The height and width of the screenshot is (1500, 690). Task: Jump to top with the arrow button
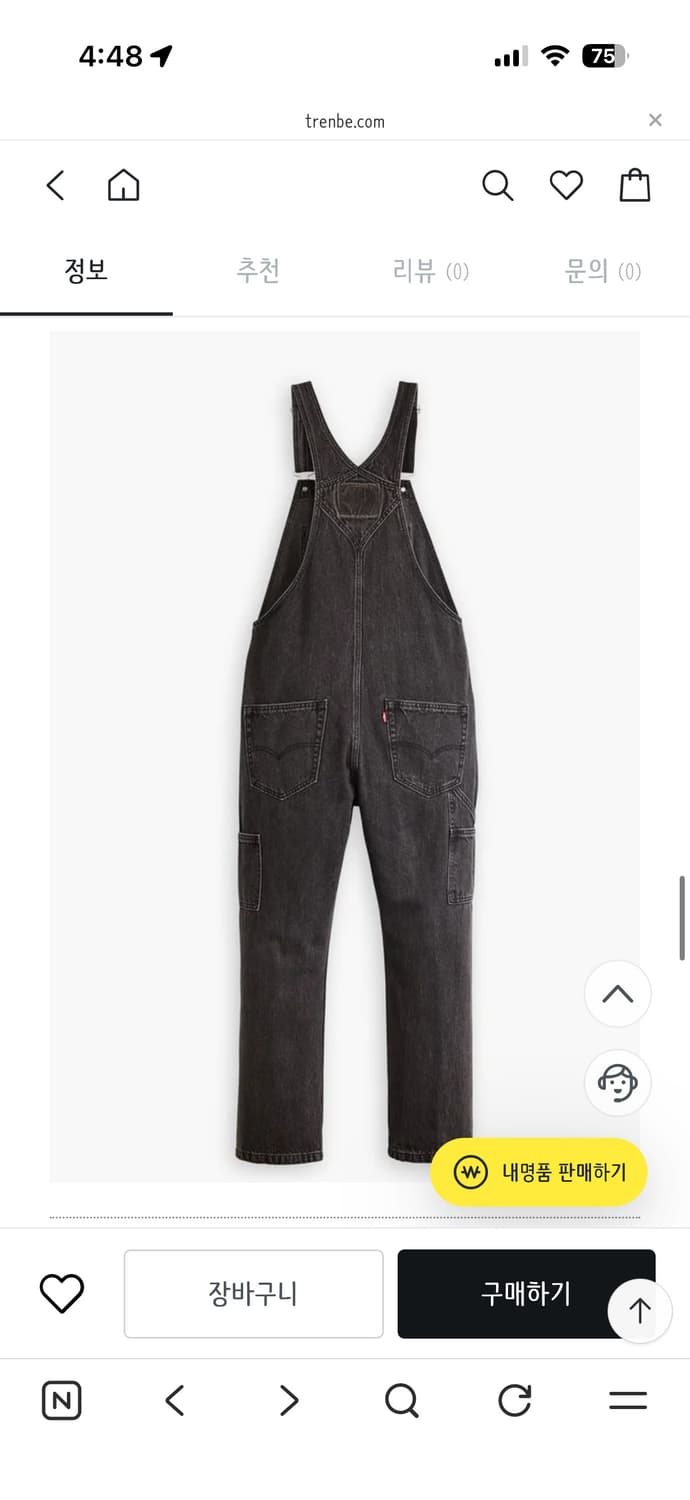[640, 1311]
